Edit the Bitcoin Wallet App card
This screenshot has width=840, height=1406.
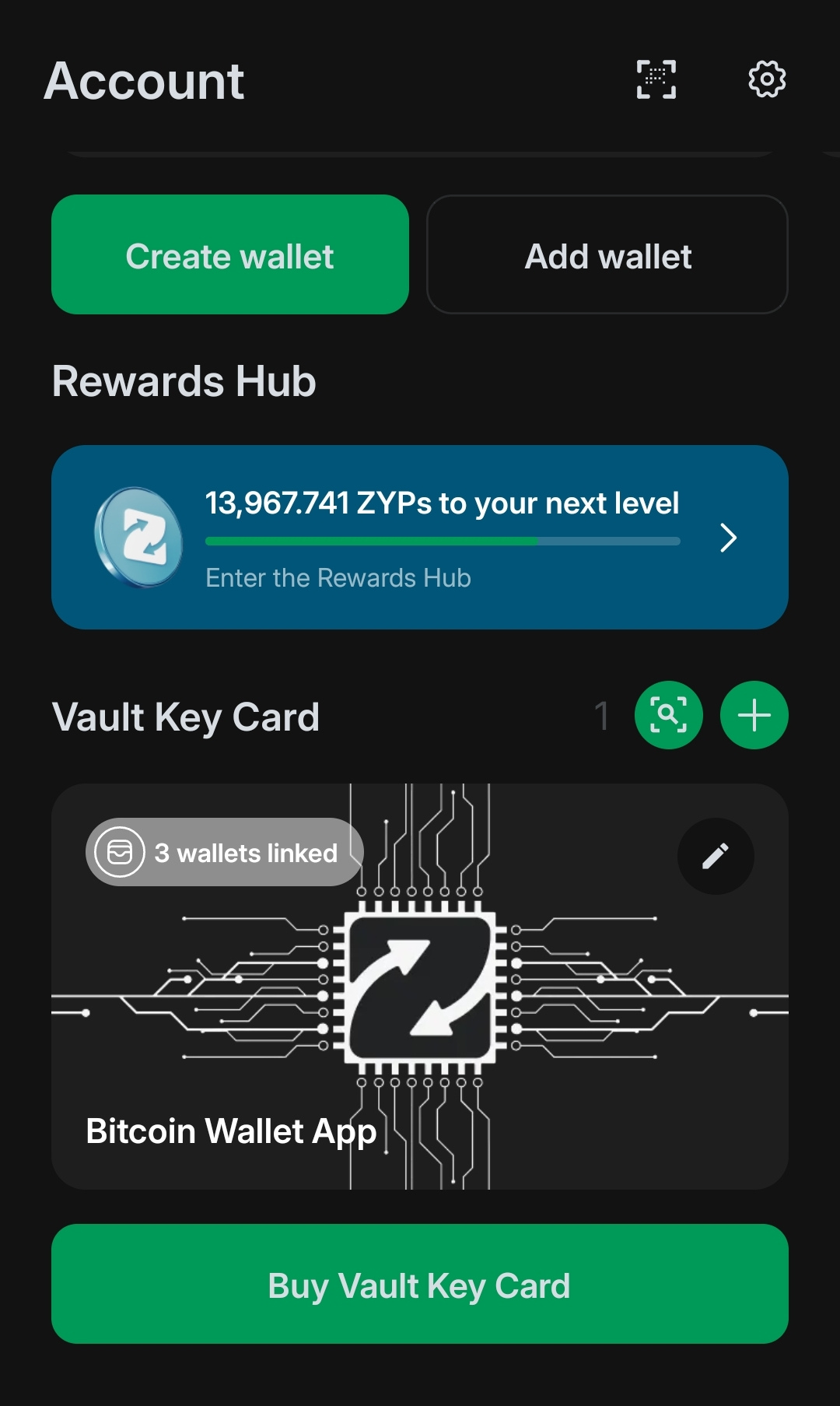click(x=716, y=856)
